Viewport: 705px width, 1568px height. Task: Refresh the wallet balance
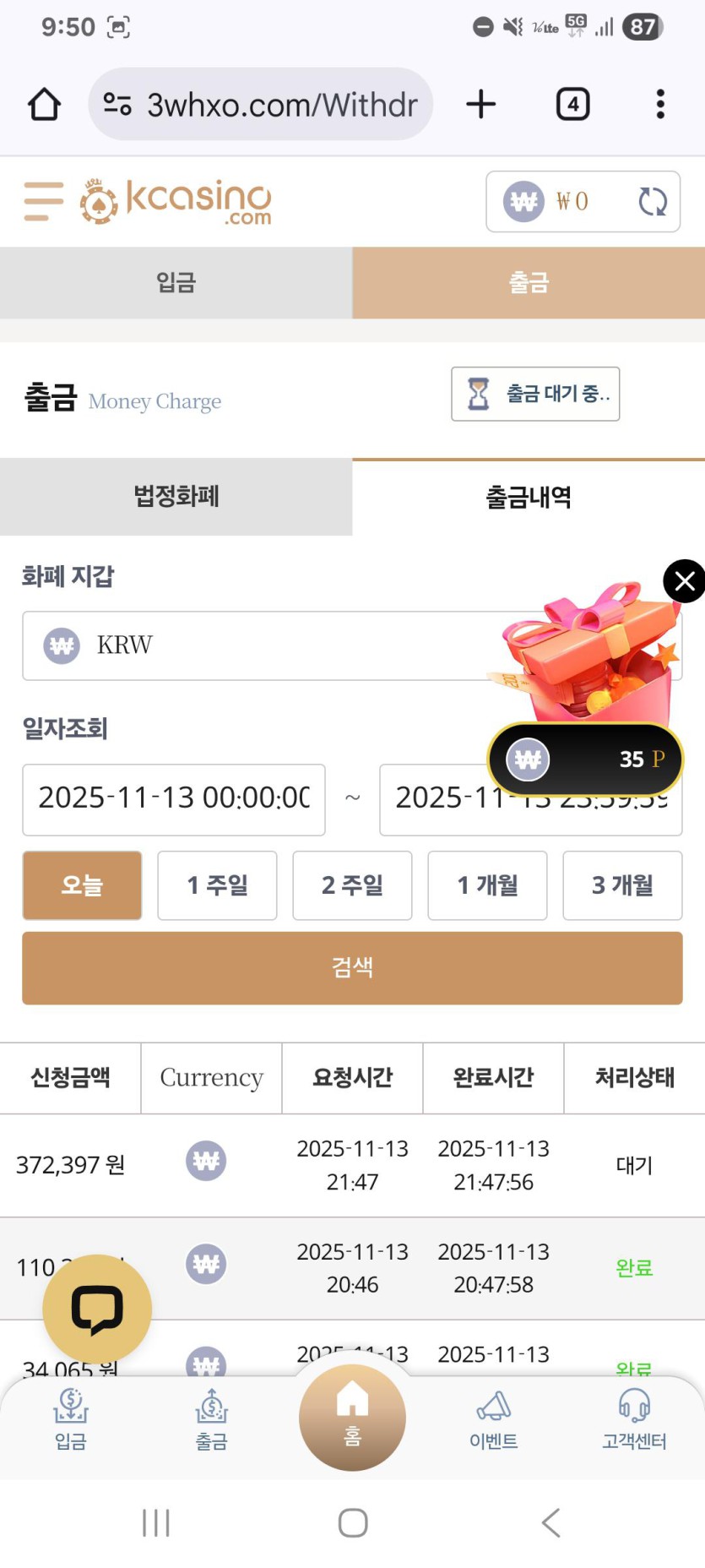point(652,202)
